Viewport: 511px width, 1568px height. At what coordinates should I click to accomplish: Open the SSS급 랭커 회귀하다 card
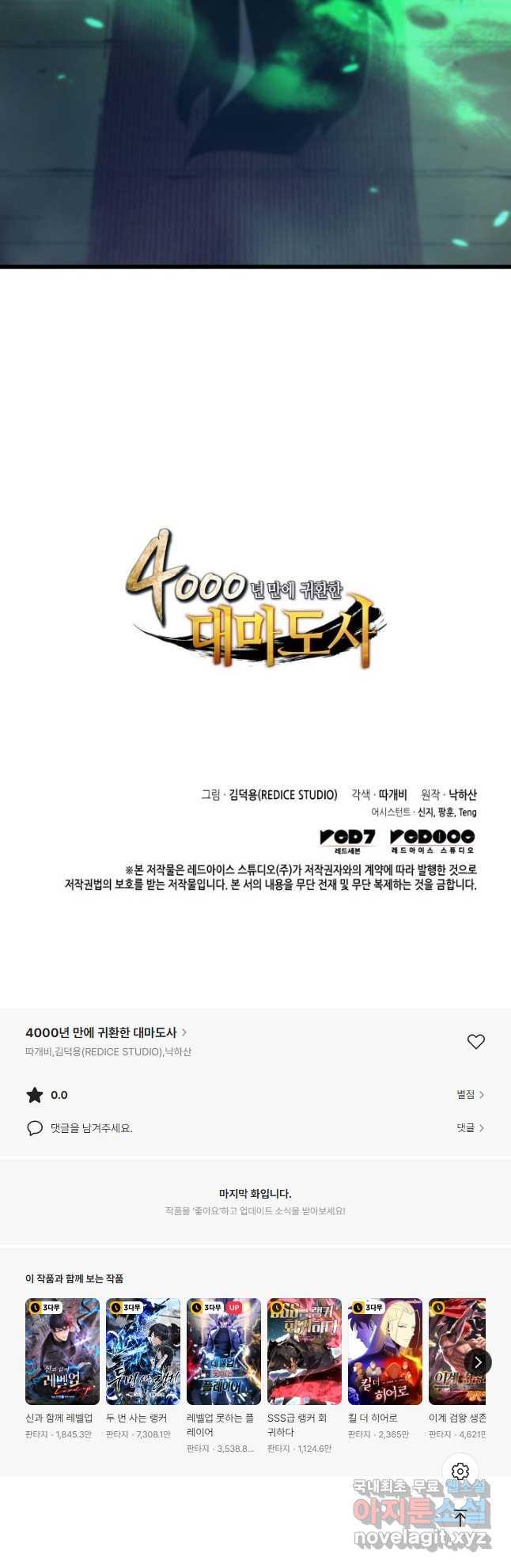305,1352
